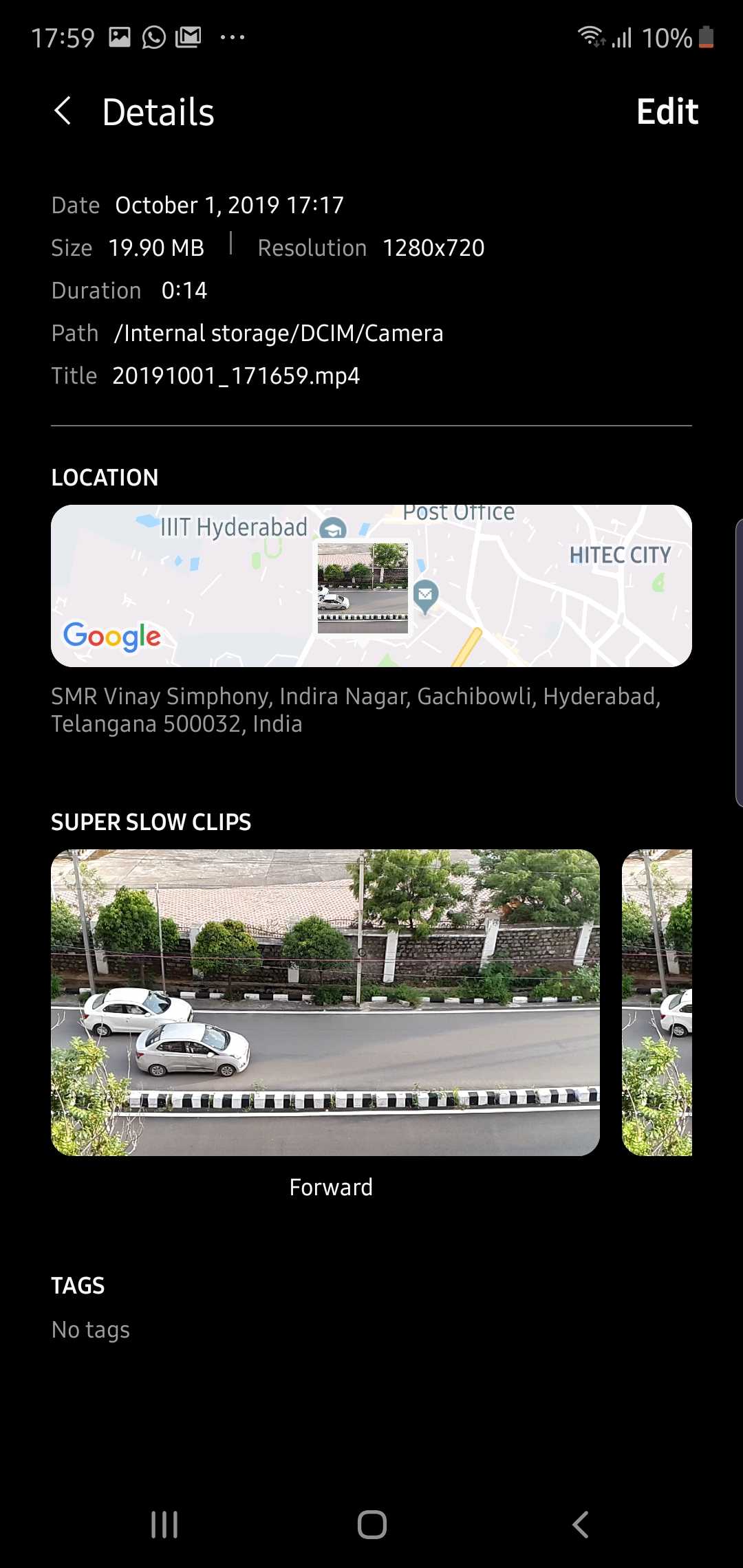
Task: Go to the home screen
Action: click(x=371, y=1525)
